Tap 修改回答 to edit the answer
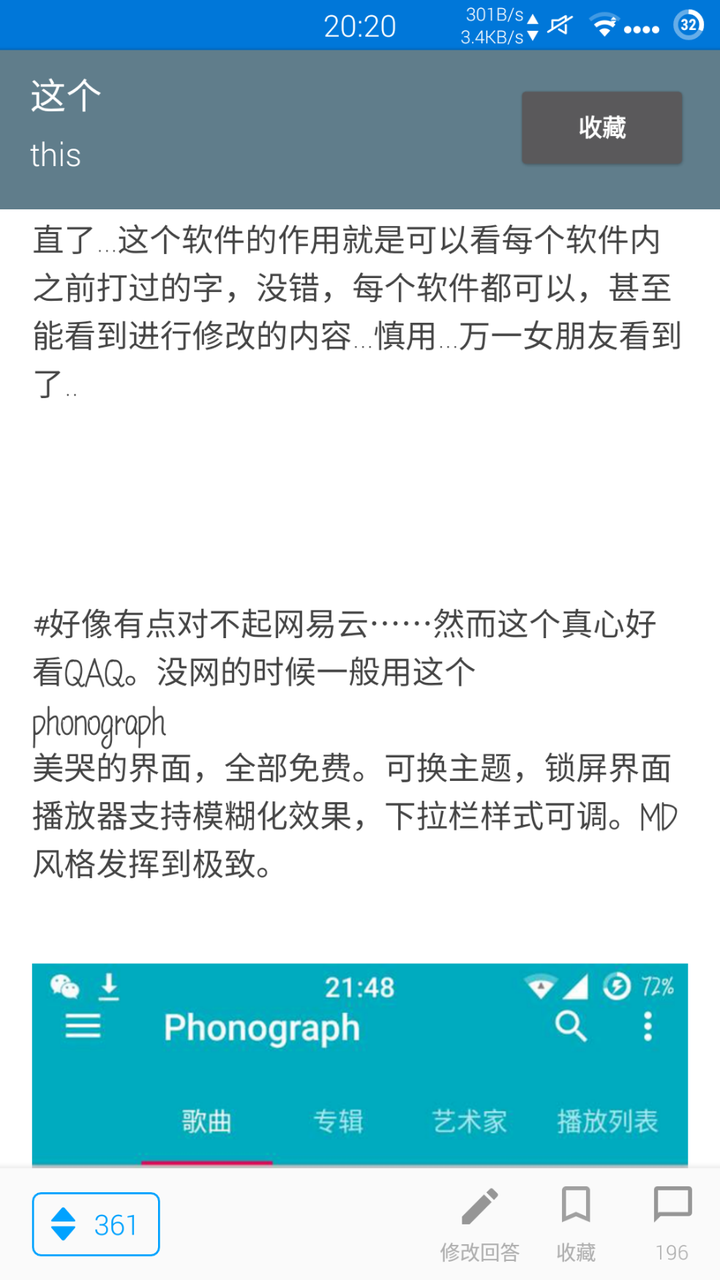 tap(479, 1222)
